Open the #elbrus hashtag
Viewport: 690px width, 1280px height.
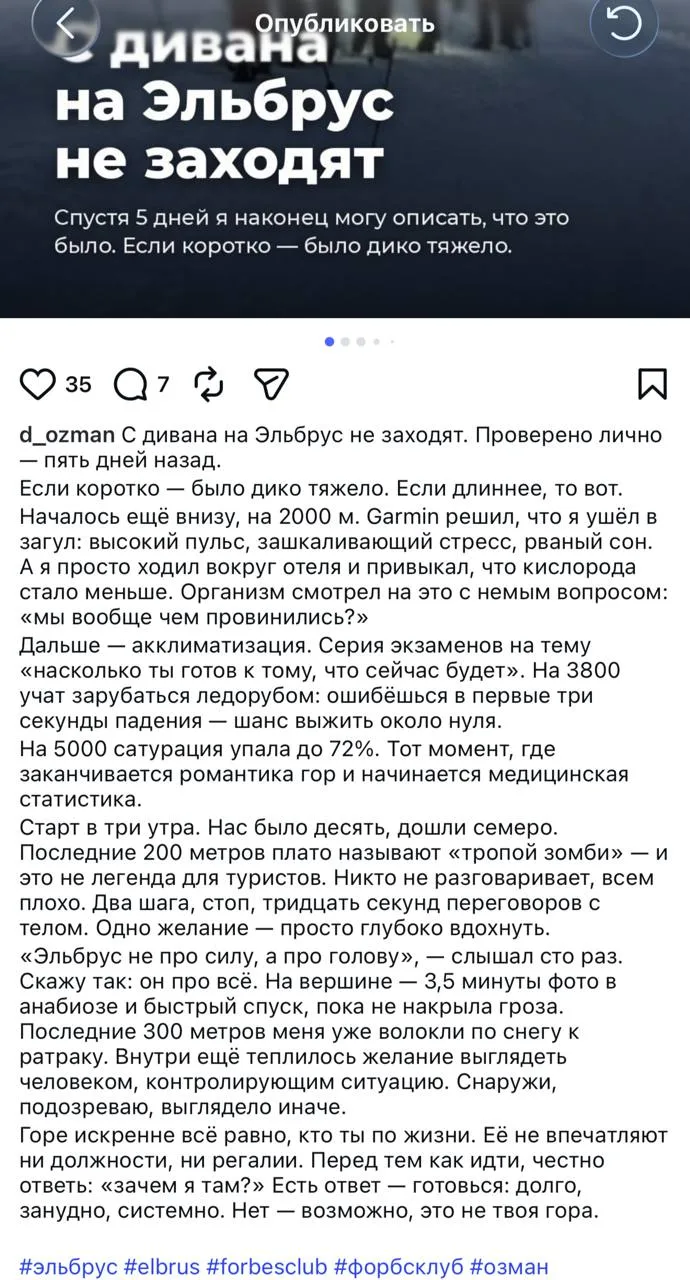pos(162,1266)
